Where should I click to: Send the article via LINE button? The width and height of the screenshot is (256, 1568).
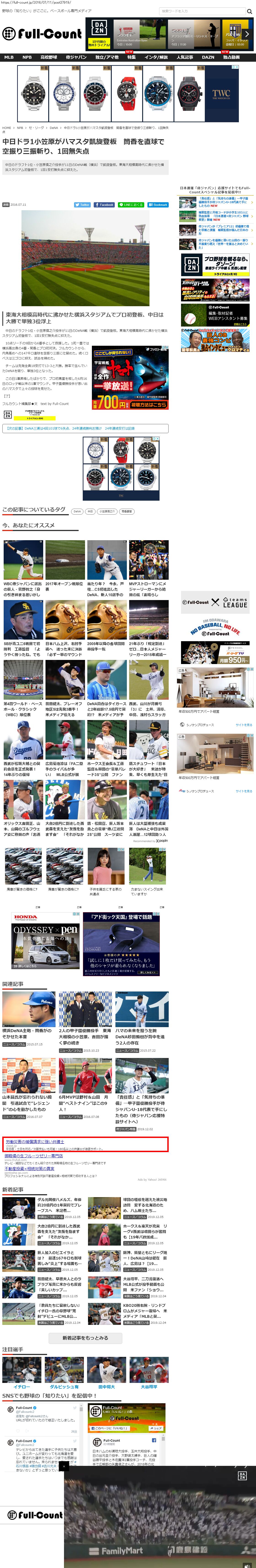click(x=131, y=205)
